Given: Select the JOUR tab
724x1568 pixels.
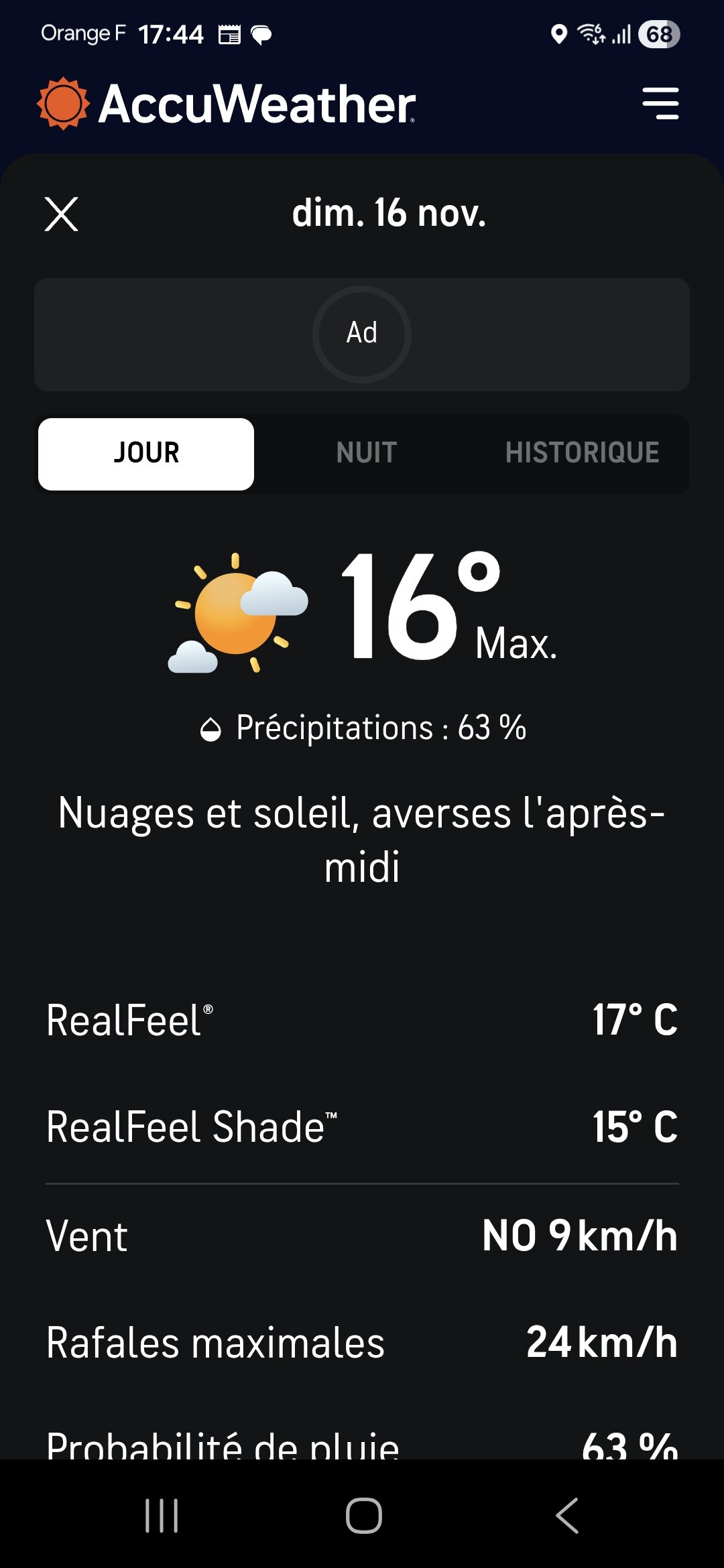Looking at the screenshot, I should pos(146,454).
